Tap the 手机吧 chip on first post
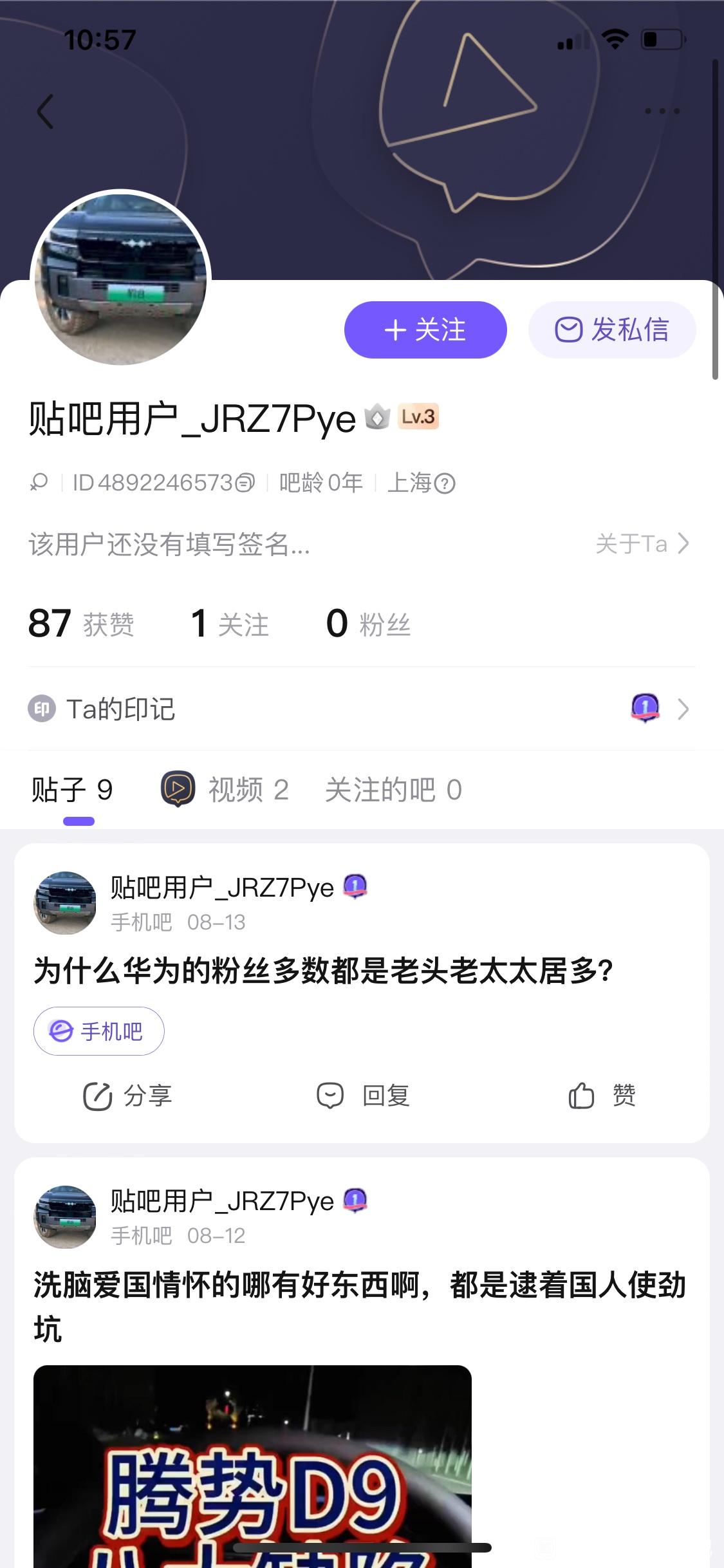 99,1031
